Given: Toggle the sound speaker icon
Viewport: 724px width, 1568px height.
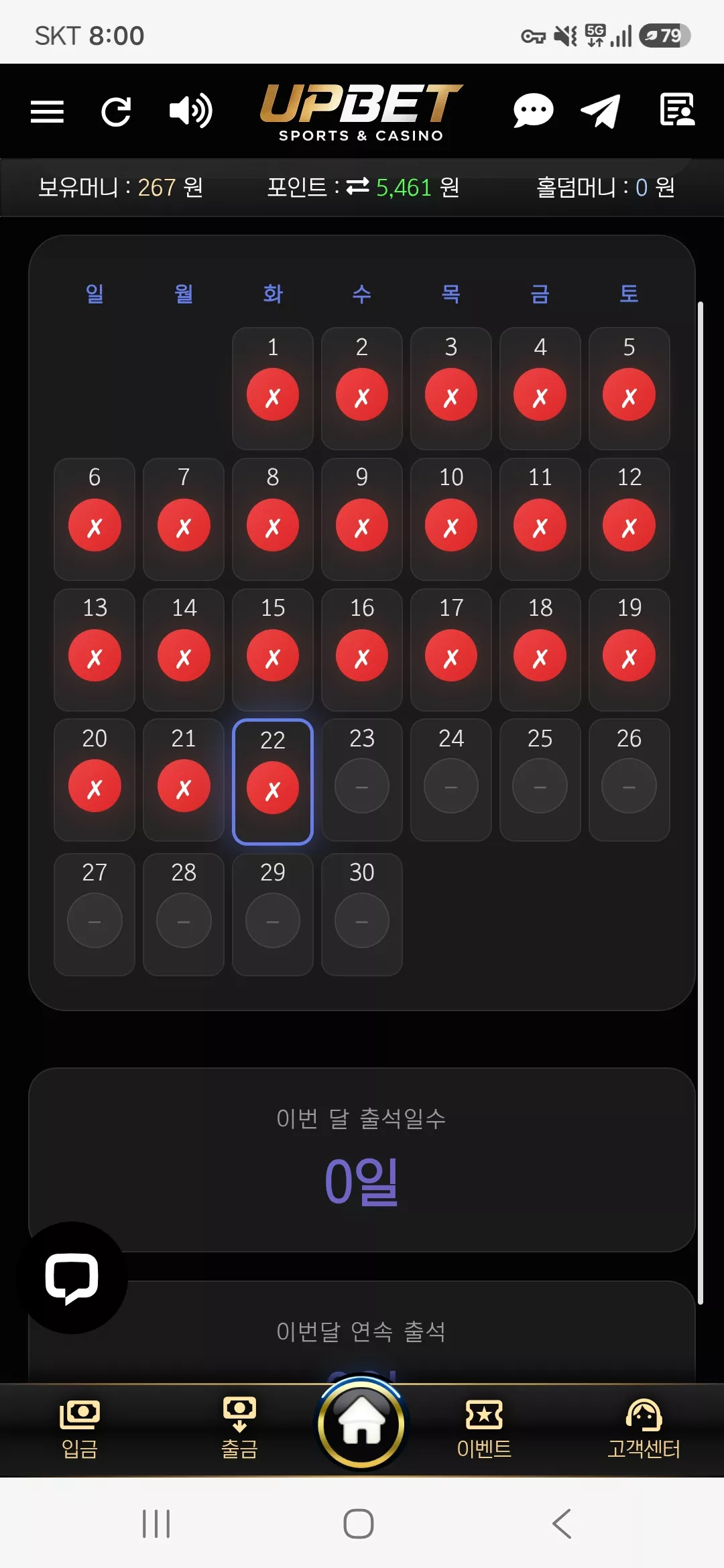Looking at the screenshot, I should pyautogui.click(x=191, y=111).
